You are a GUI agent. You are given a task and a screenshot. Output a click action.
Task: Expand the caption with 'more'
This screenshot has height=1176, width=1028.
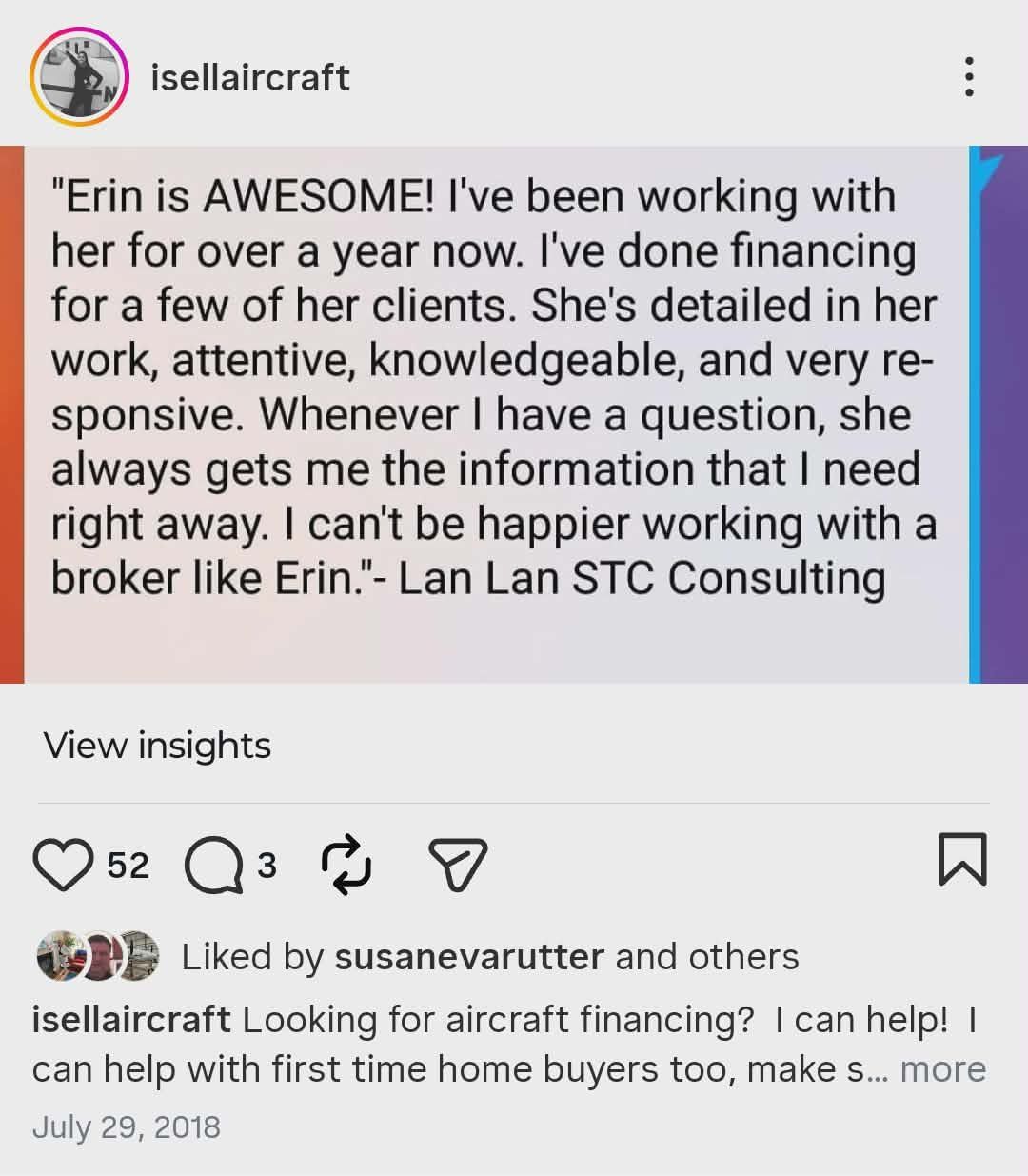(942, 1068)
